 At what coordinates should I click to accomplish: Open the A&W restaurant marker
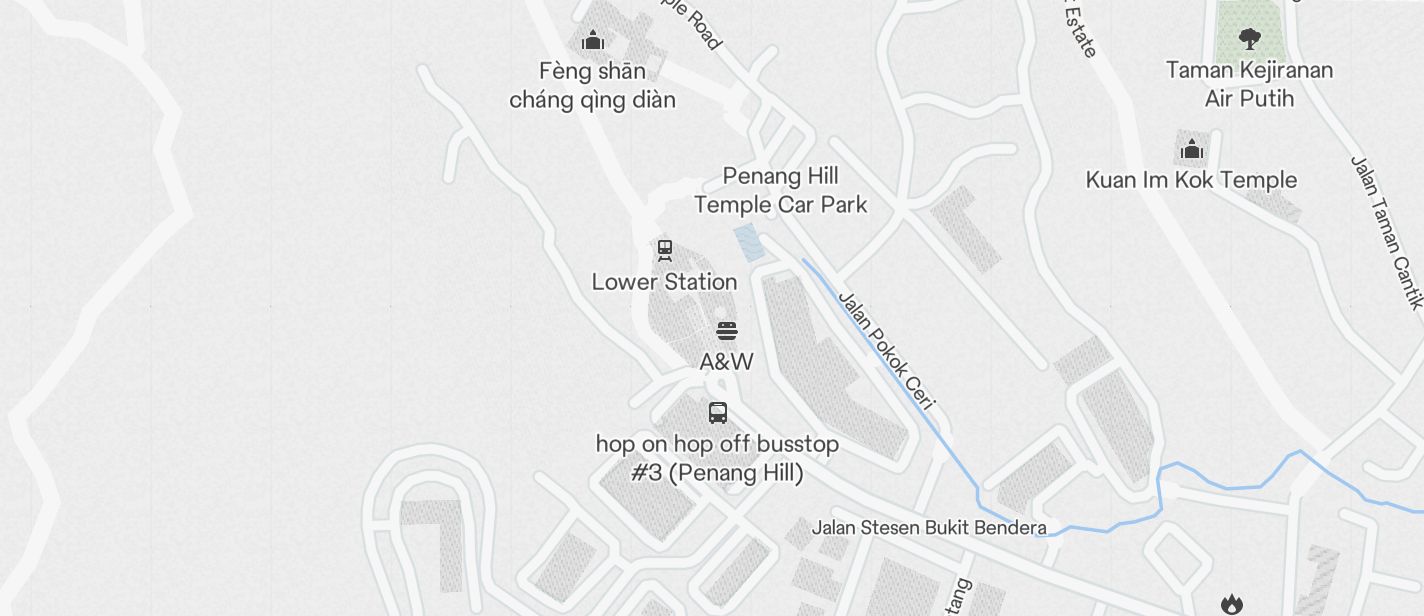coord(727,331)
